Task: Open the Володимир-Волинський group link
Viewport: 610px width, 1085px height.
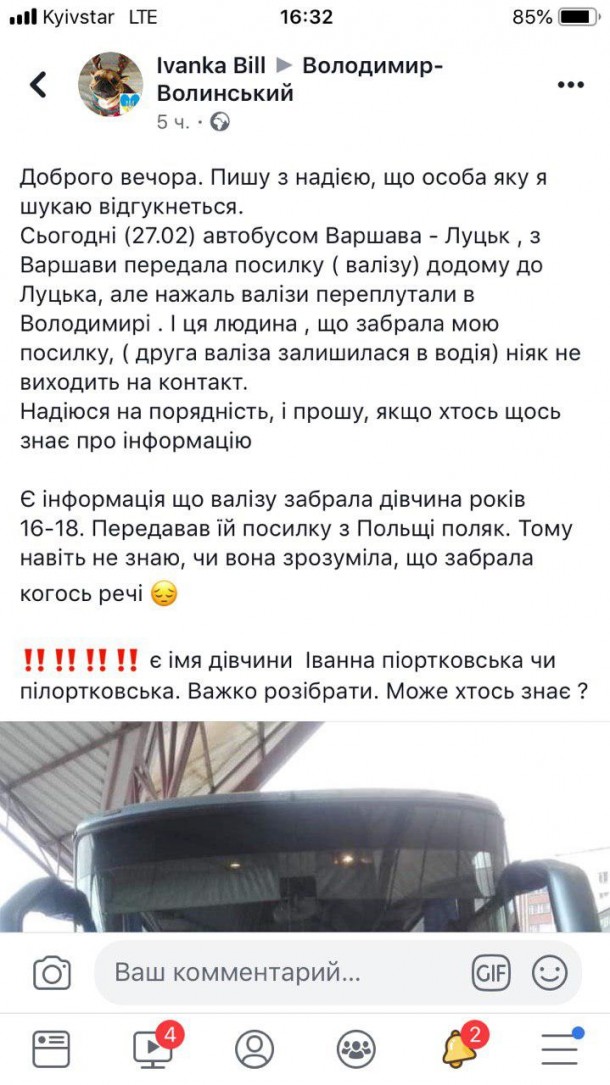Action: (x=299, y=79)
